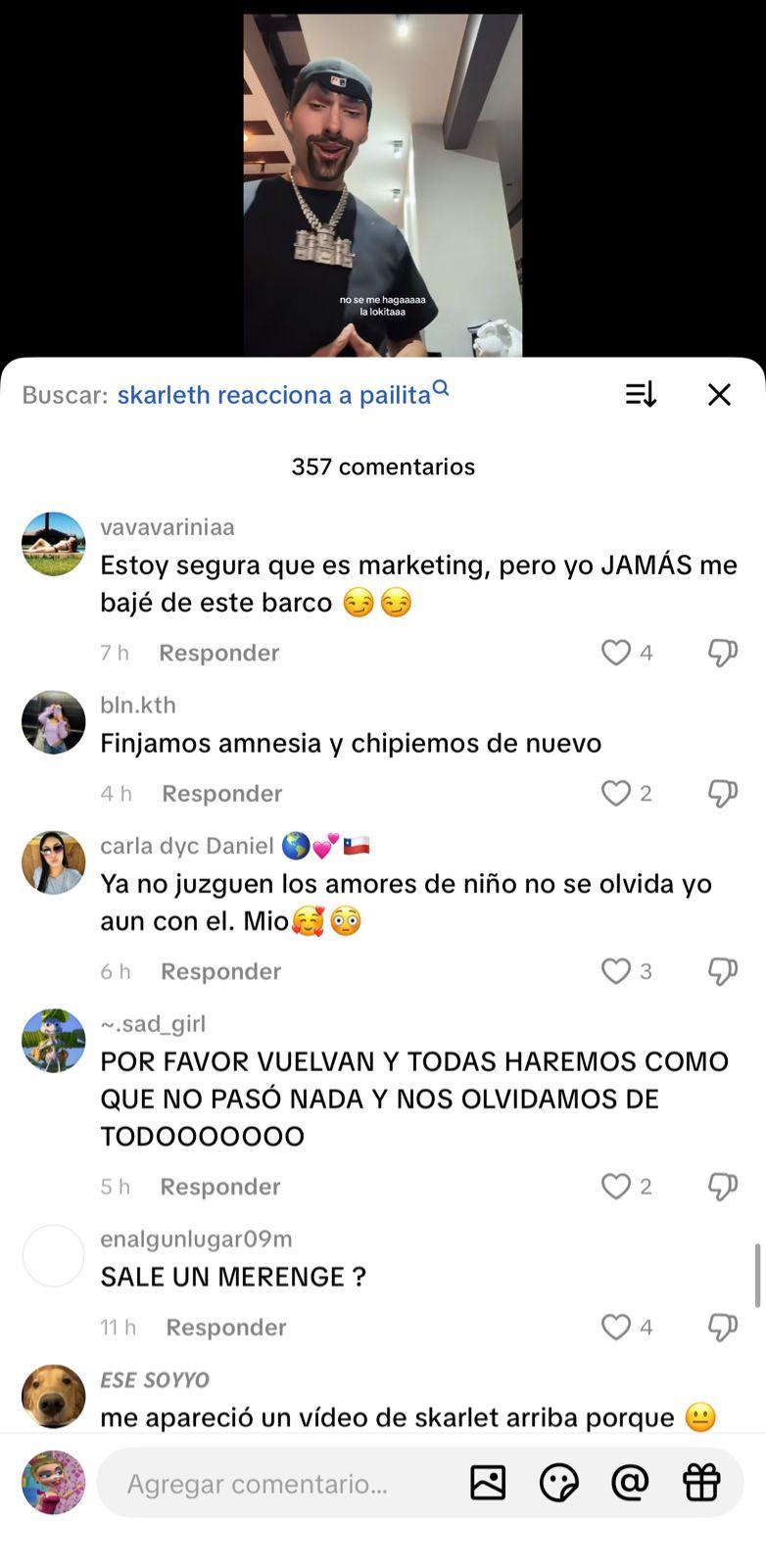This screenshot has width=766, height=1568.
Task: Reply to enalgunlugar09m via Responder
Action: (x=226, y=1327)
